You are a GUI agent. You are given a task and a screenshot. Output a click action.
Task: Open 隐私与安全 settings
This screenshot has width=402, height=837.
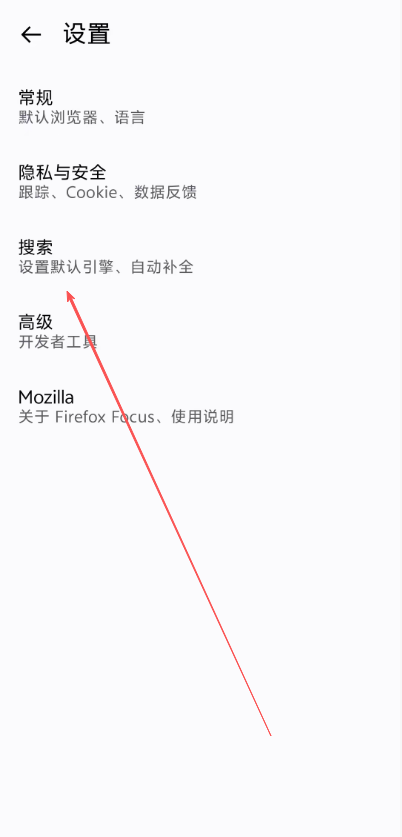coord(201,181)
